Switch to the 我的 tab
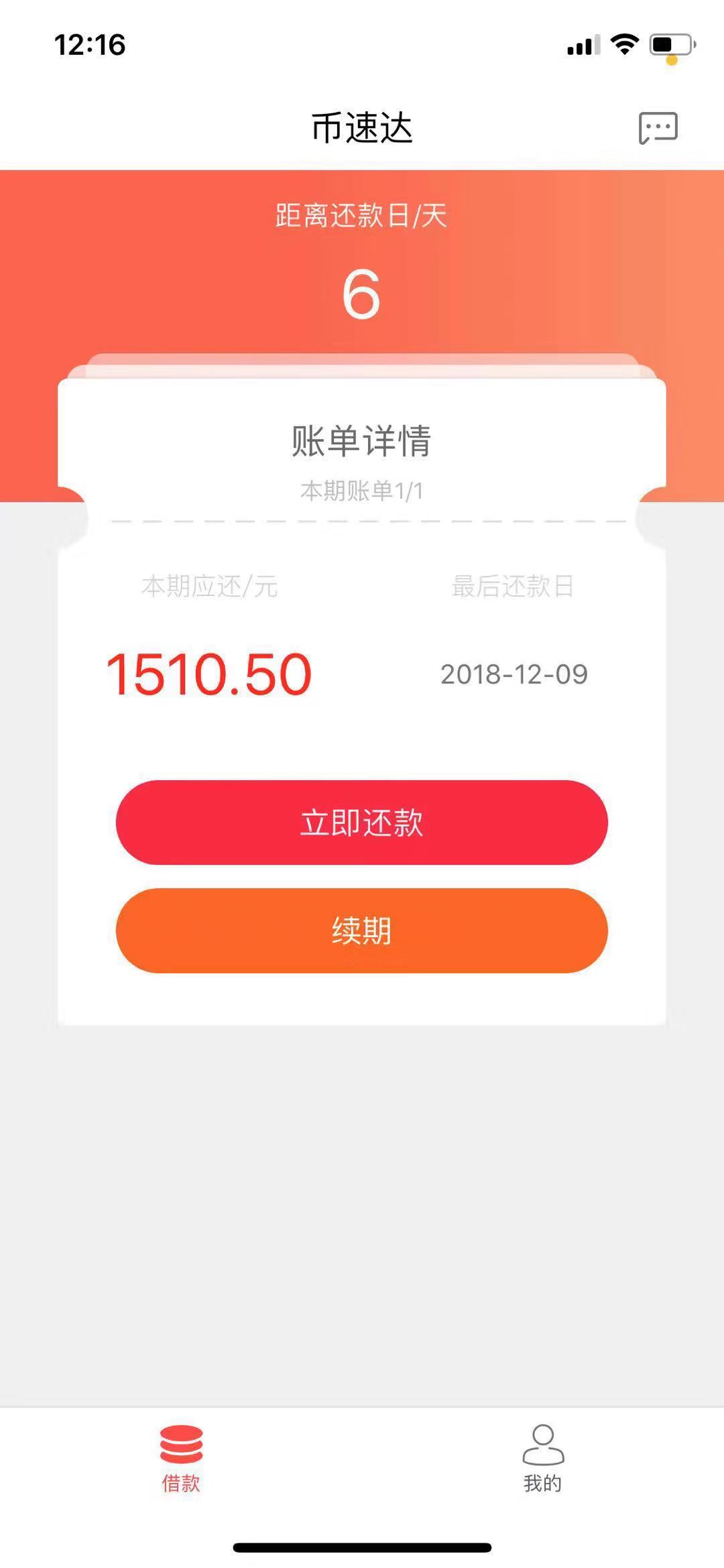724x1568 pixels. point(543,1459)
